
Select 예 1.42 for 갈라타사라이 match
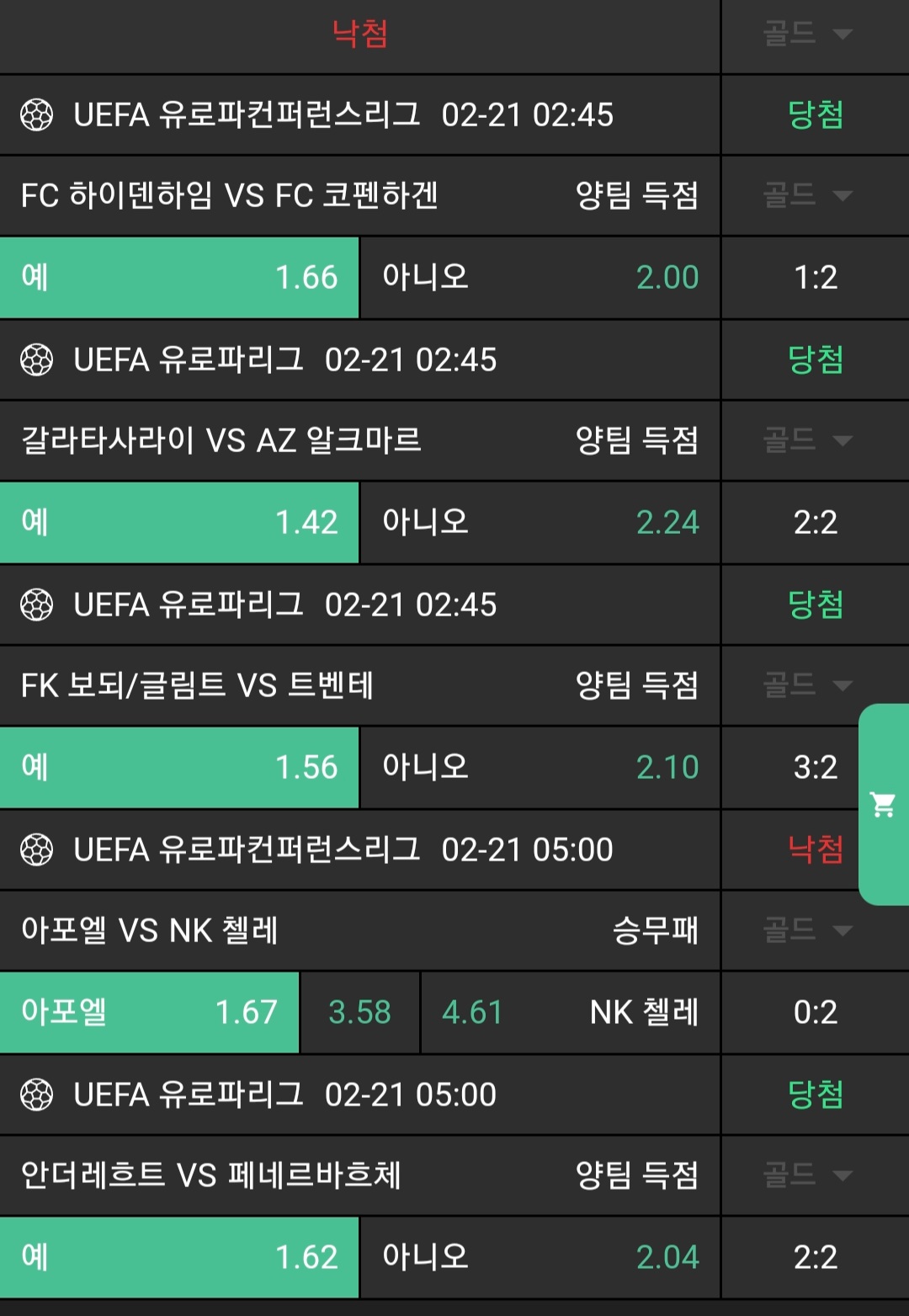pos(179,522)
